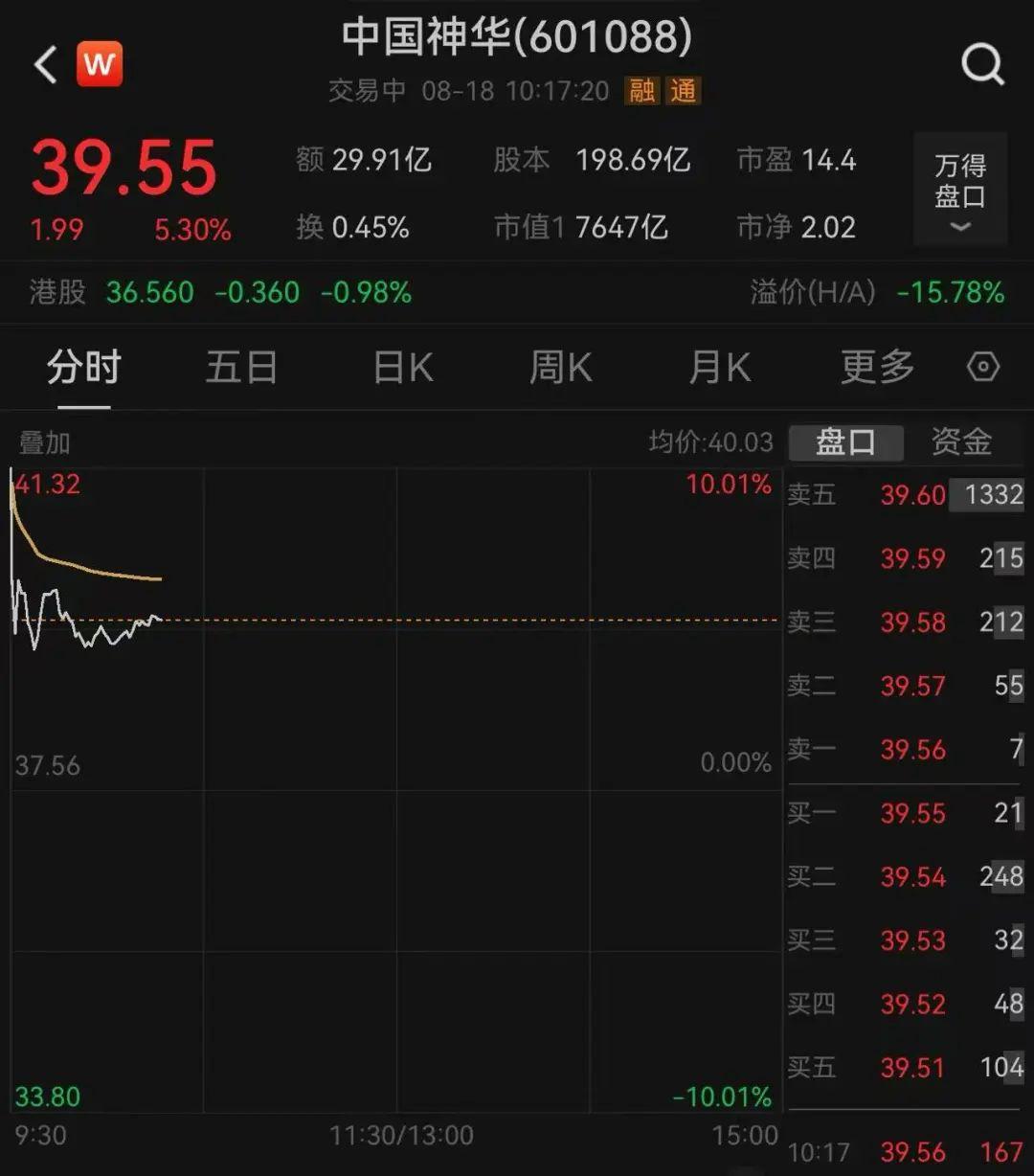Switch to the 五日 chart tab
1034x1176 pixels.
pyautogui.click(x=241, y=368)
